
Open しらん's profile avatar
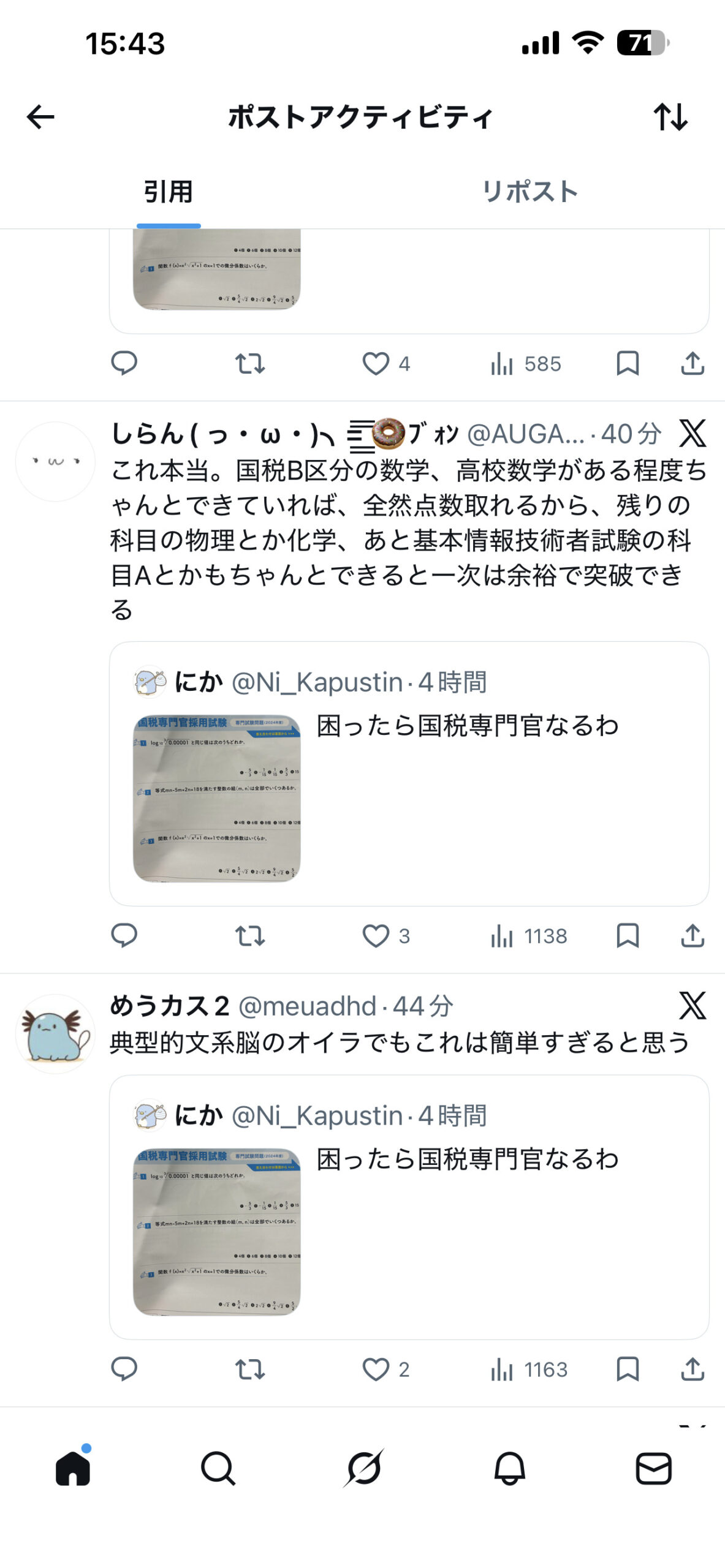click(55, 461)
